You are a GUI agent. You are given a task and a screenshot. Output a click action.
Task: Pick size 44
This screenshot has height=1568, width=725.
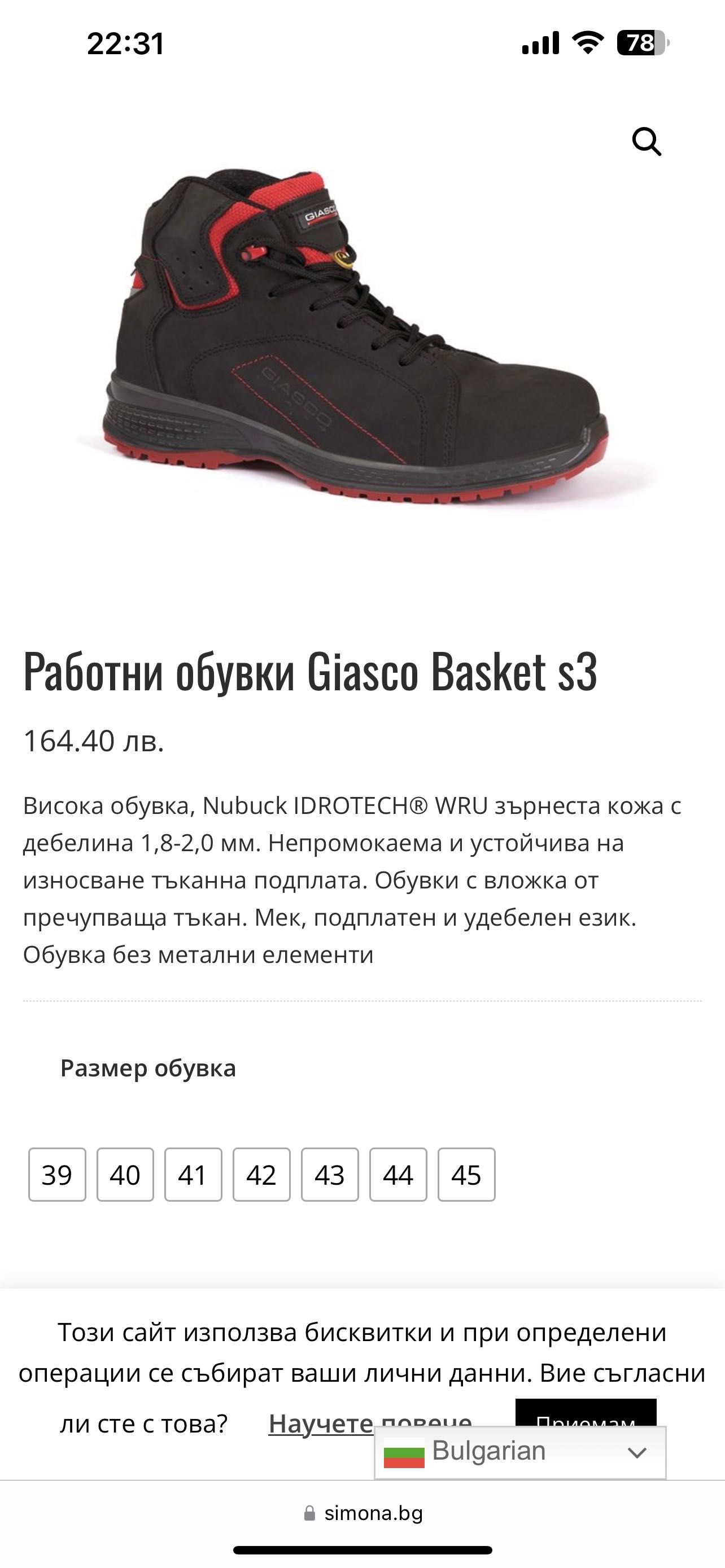click(x=398, y=1174)
